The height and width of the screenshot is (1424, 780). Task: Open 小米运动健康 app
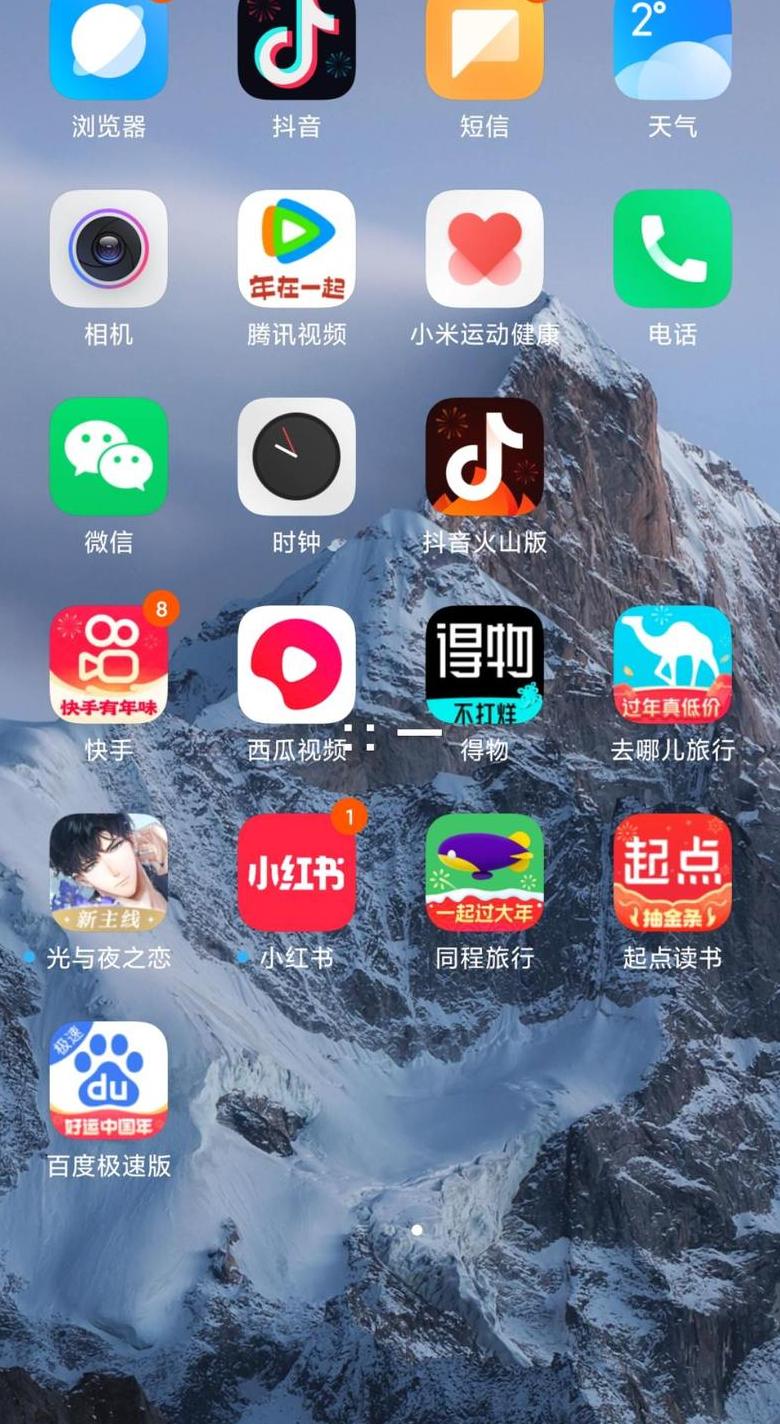484,248
